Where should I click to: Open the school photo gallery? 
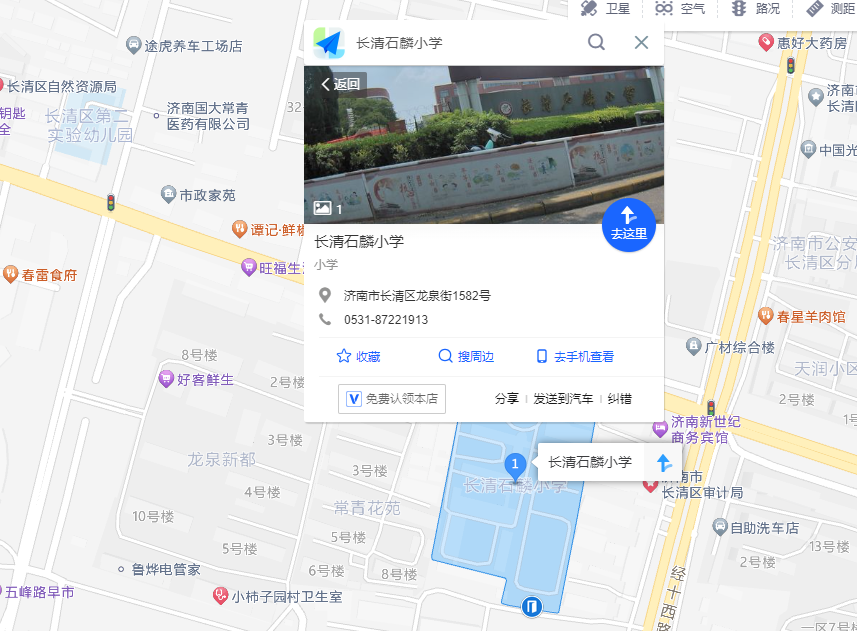(328, 208)
